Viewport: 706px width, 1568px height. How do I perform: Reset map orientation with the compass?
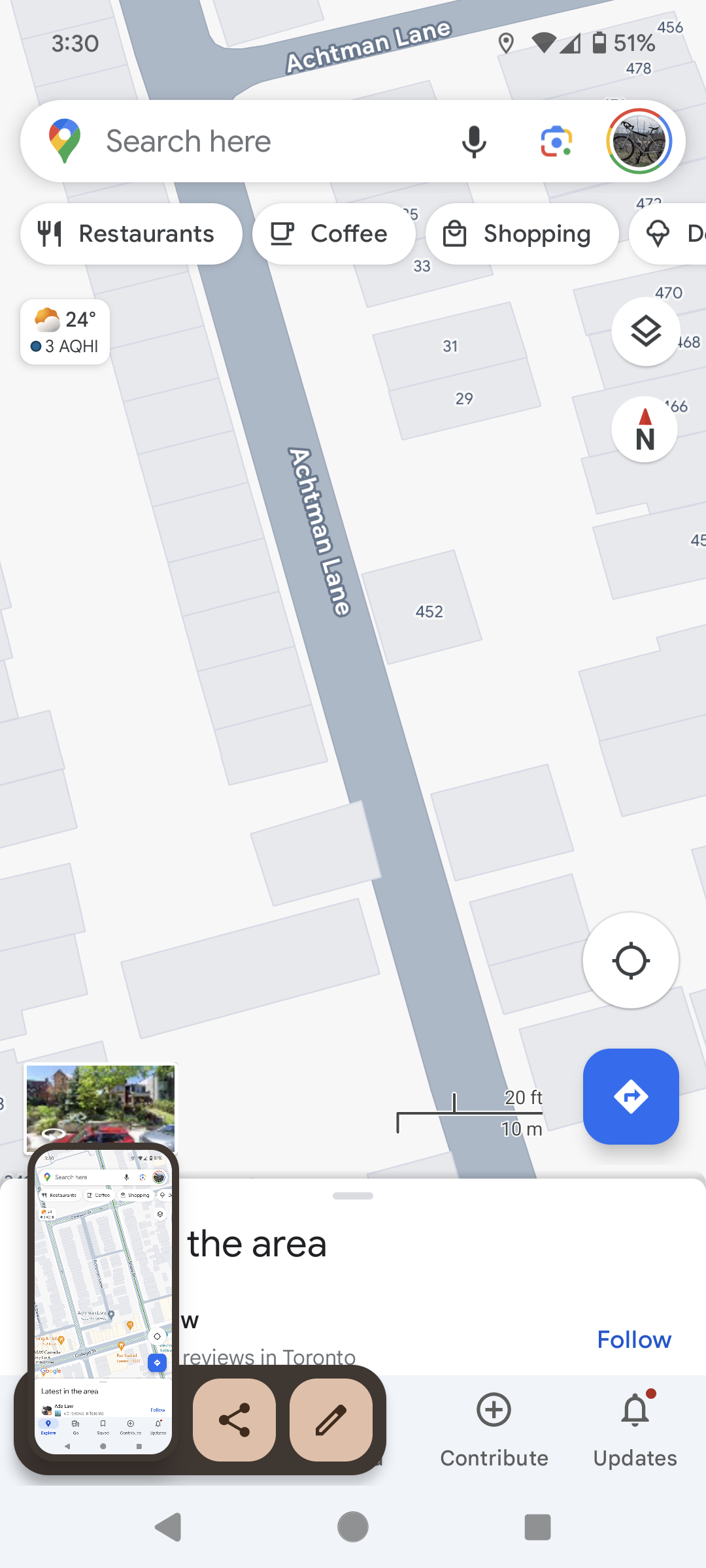645,429
